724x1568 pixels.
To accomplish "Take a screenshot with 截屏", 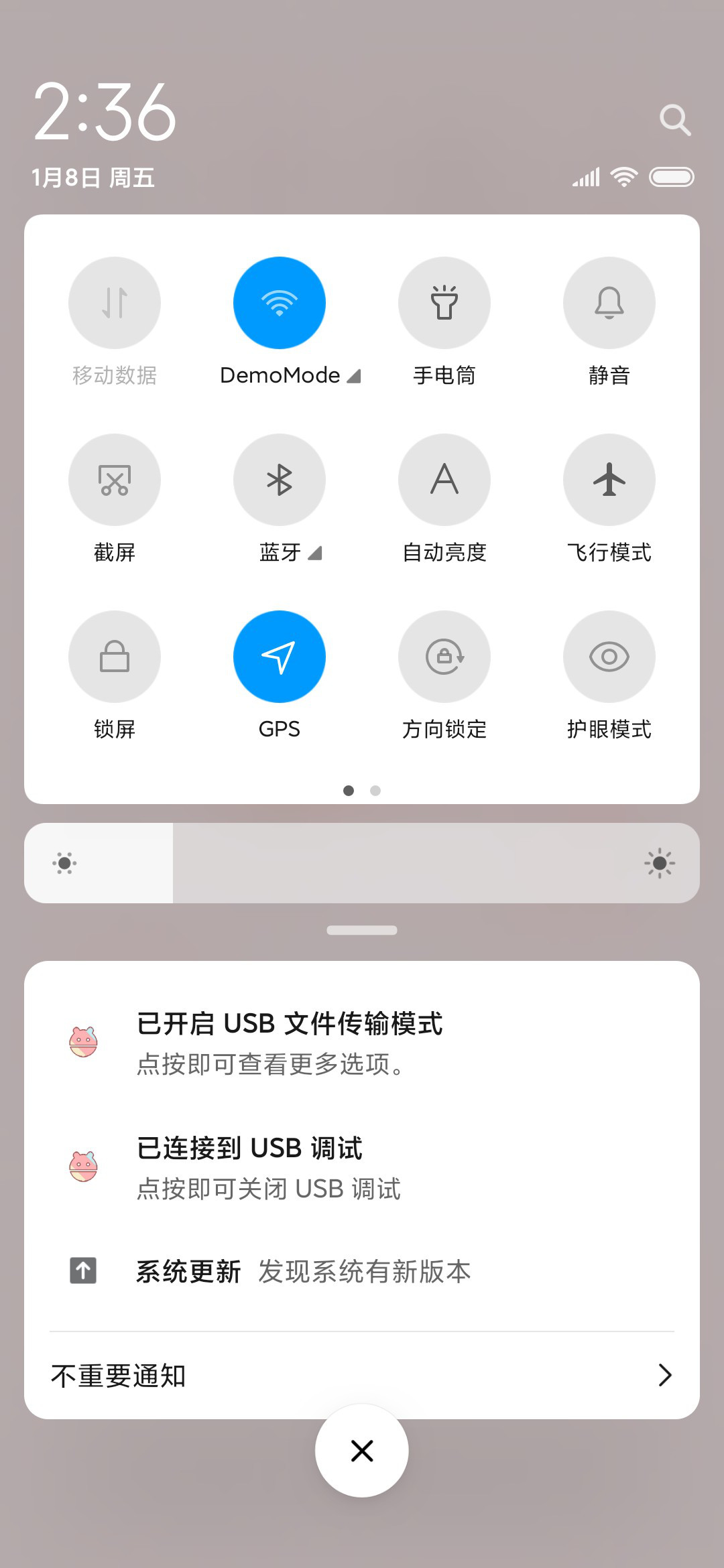I will (x=115, y=480).
